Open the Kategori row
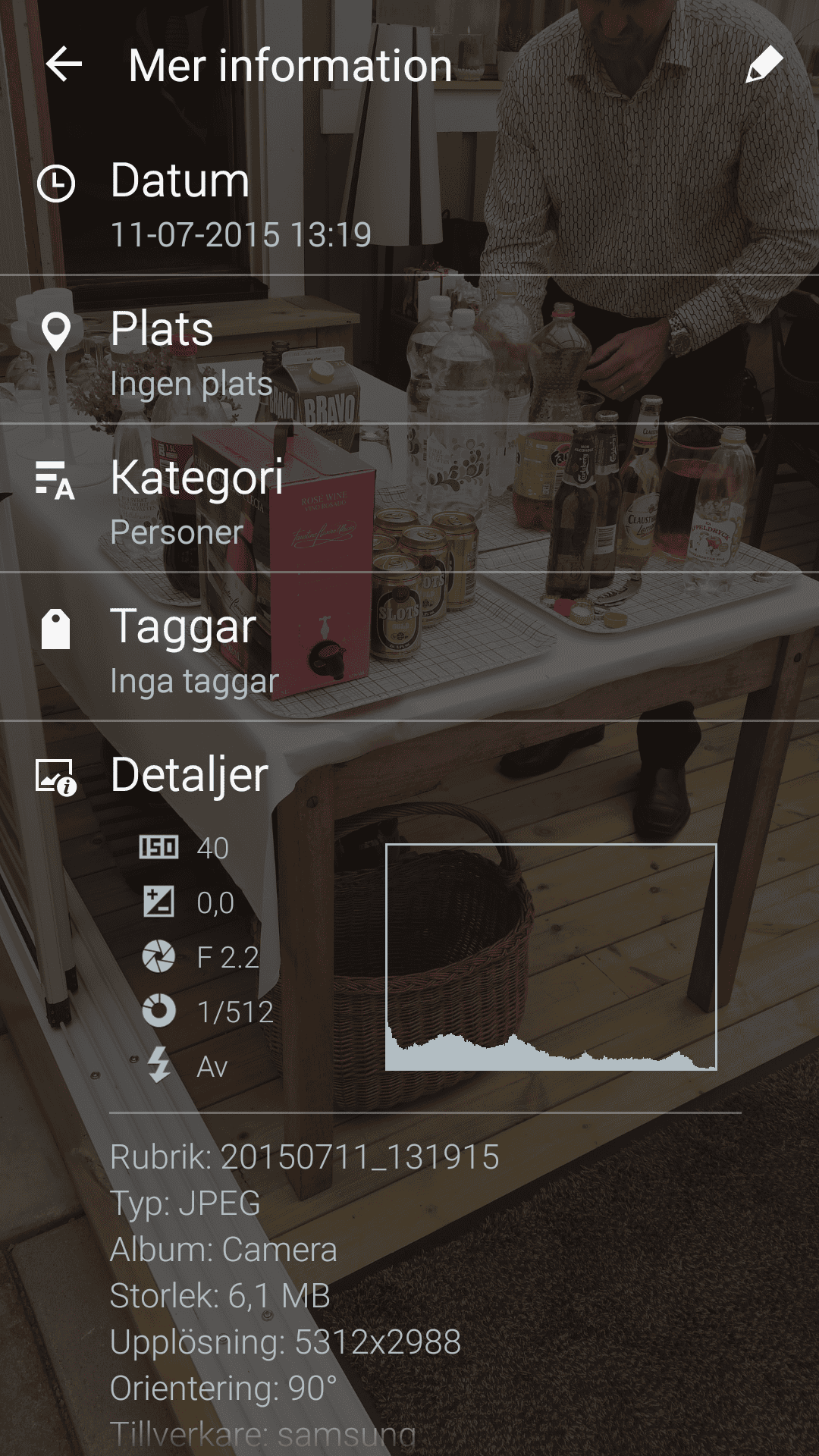 pos(409,498)
